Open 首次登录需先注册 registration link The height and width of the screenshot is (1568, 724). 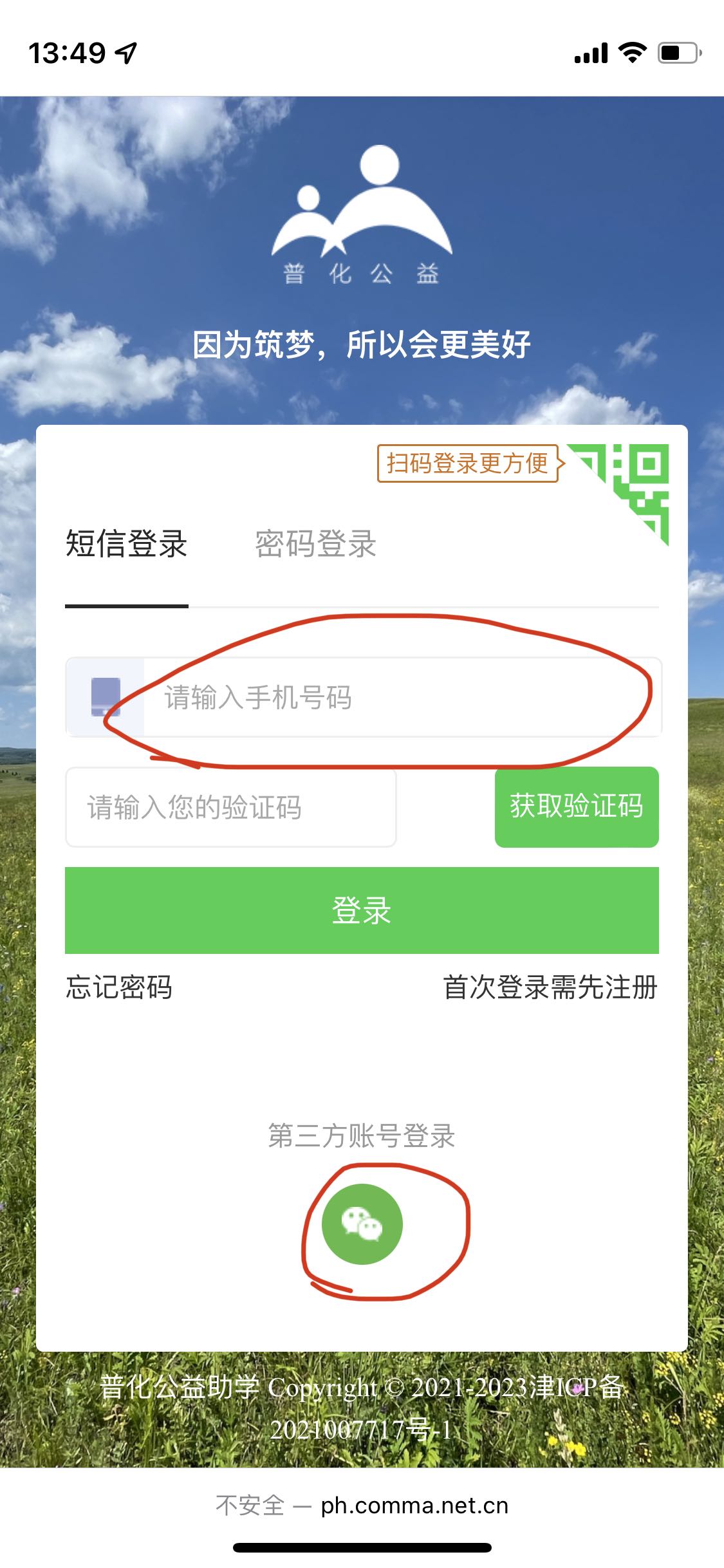(550, 987)
